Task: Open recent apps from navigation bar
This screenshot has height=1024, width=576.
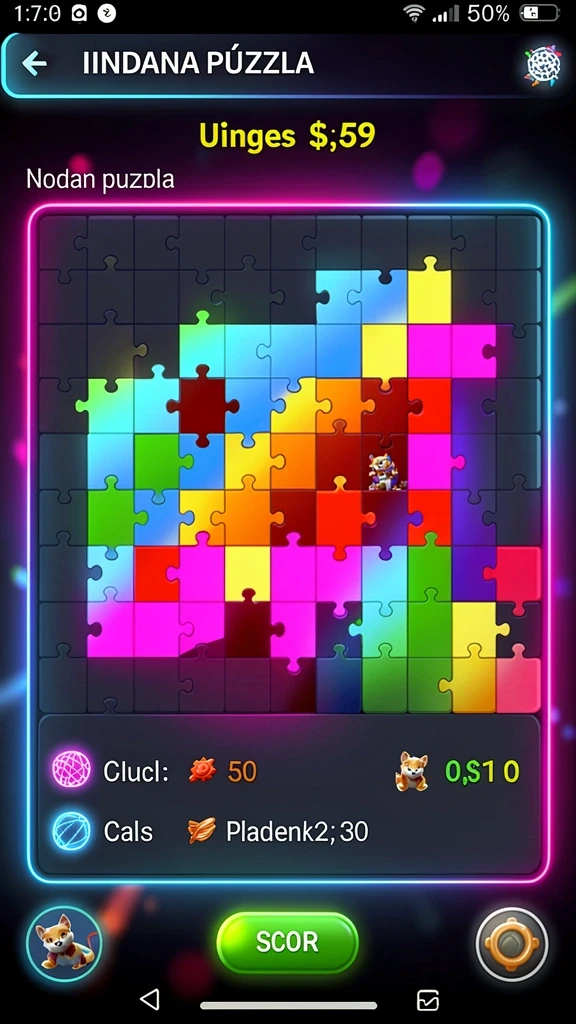Action: [x=428, y=1000]
